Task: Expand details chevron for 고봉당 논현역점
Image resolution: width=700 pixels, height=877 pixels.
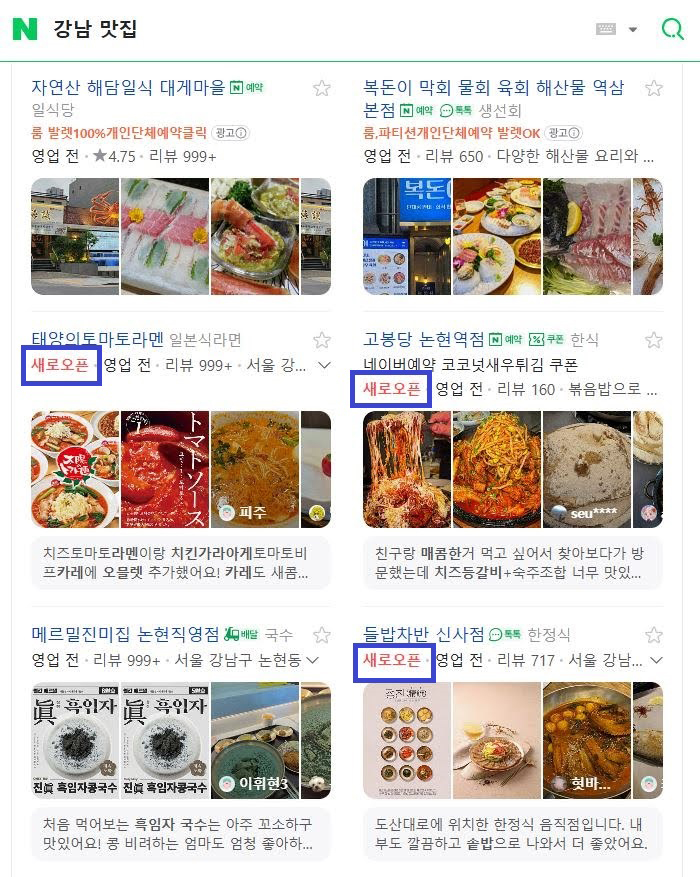Action: [656, 390]
